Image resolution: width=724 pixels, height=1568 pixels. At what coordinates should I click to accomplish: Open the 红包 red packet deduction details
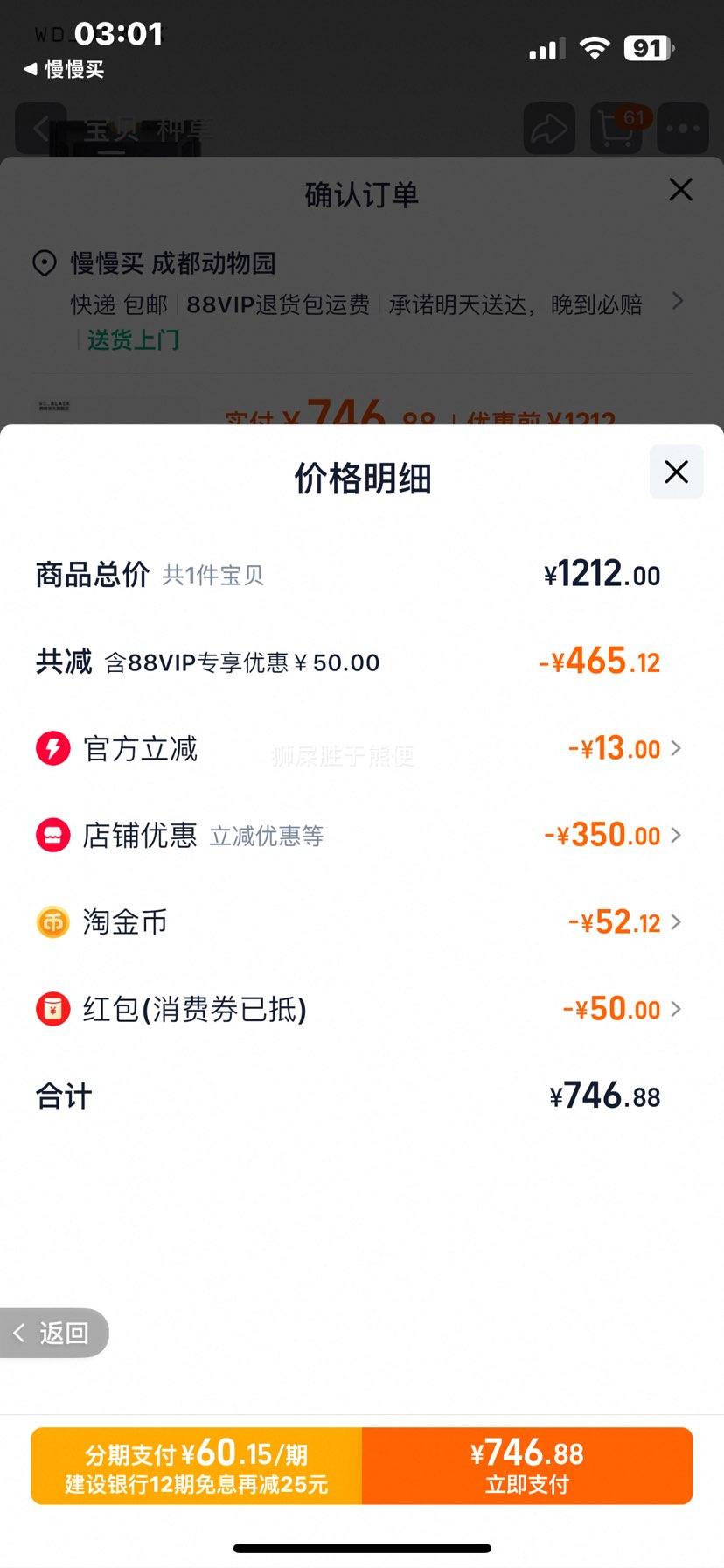(359, 1009)
